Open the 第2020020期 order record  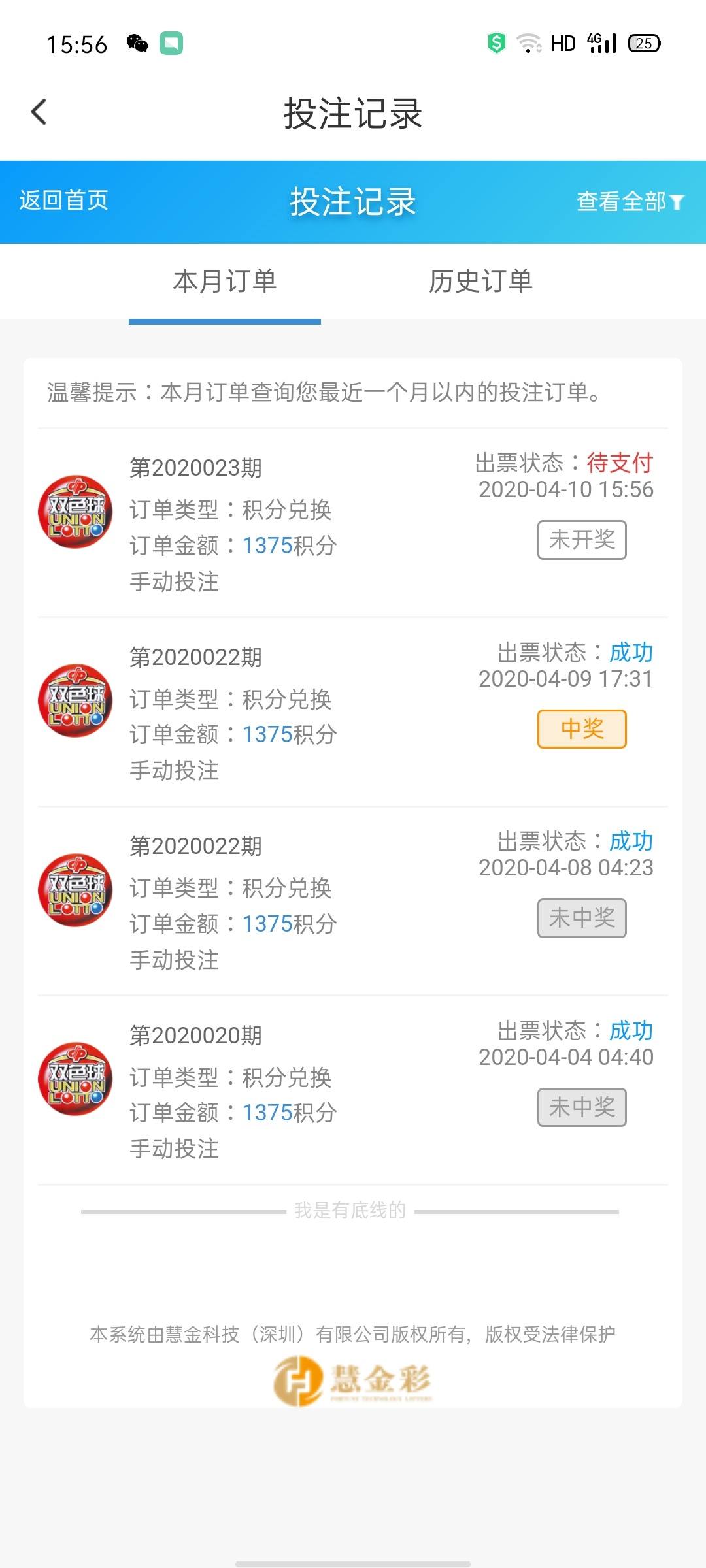tap(353, 1090)
